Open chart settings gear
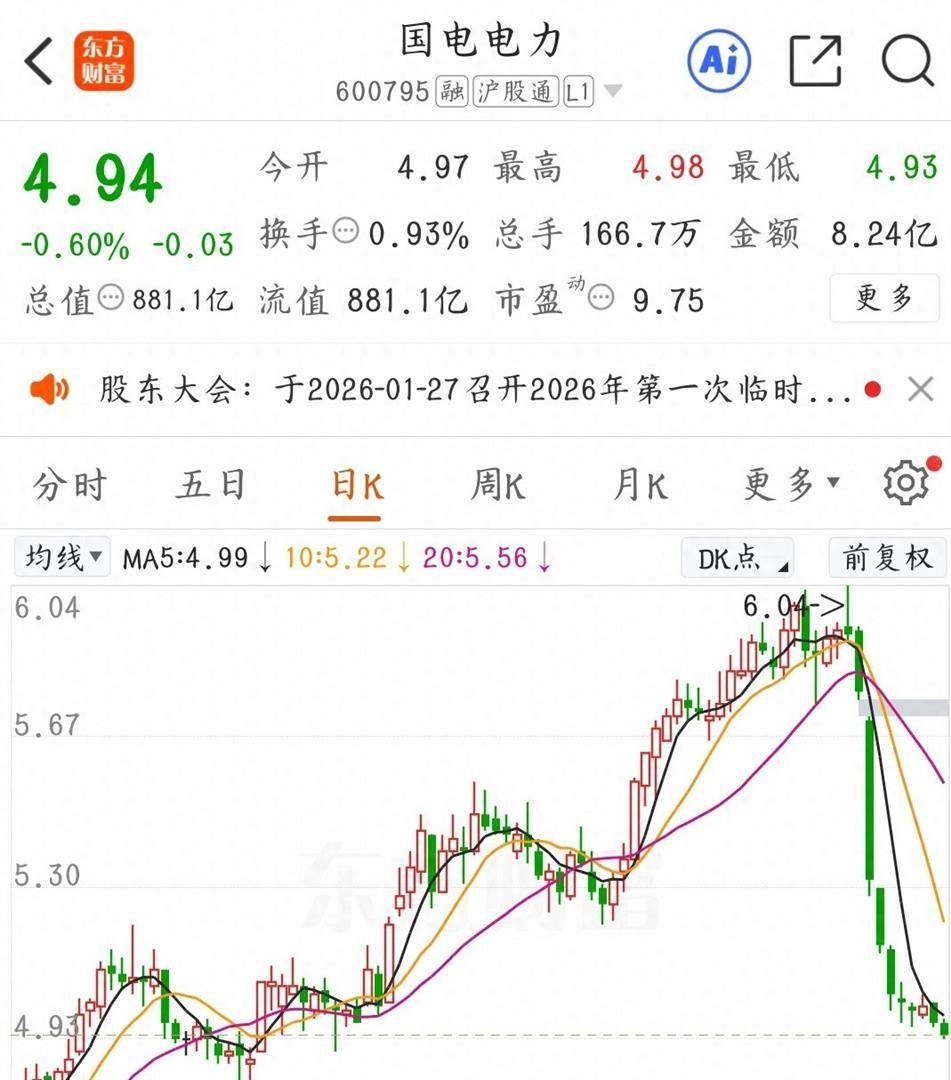The width and height of the screenshot is (951, 1080). (906, 484)
